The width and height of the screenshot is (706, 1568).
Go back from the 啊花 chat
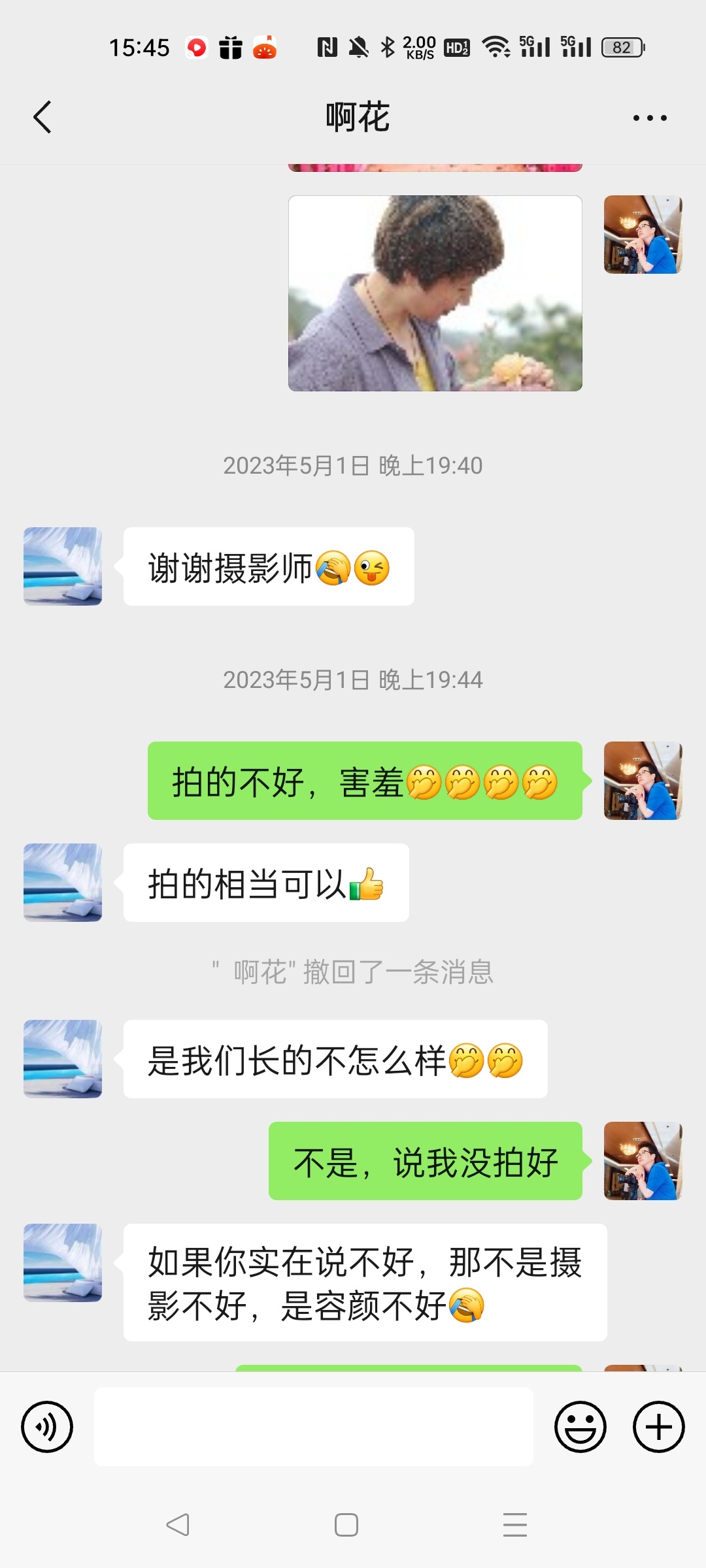click(42, 118)
